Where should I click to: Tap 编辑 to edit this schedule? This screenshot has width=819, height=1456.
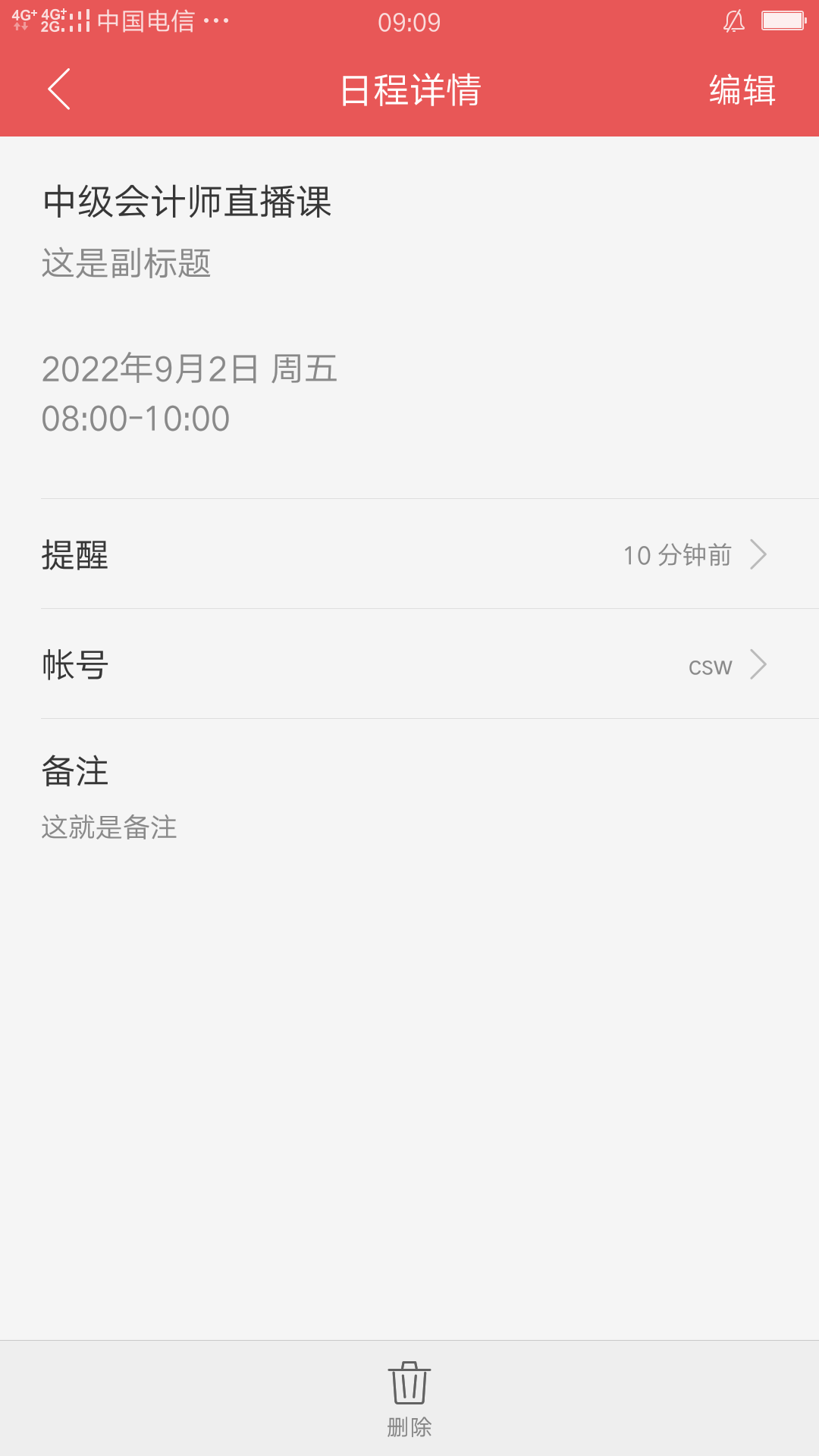click(742, 90)
